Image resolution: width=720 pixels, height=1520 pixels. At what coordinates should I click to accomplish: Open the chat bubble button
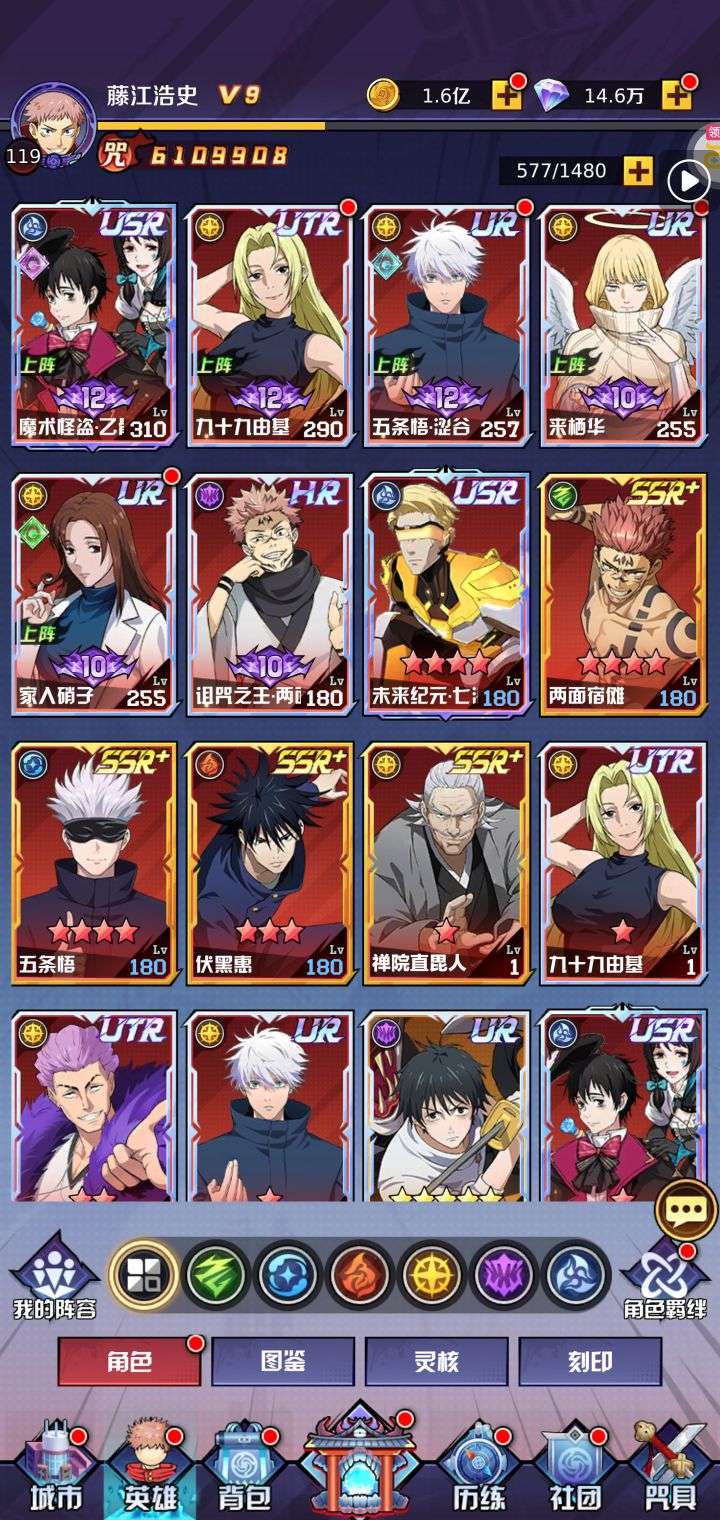(x=684, y=1211)
